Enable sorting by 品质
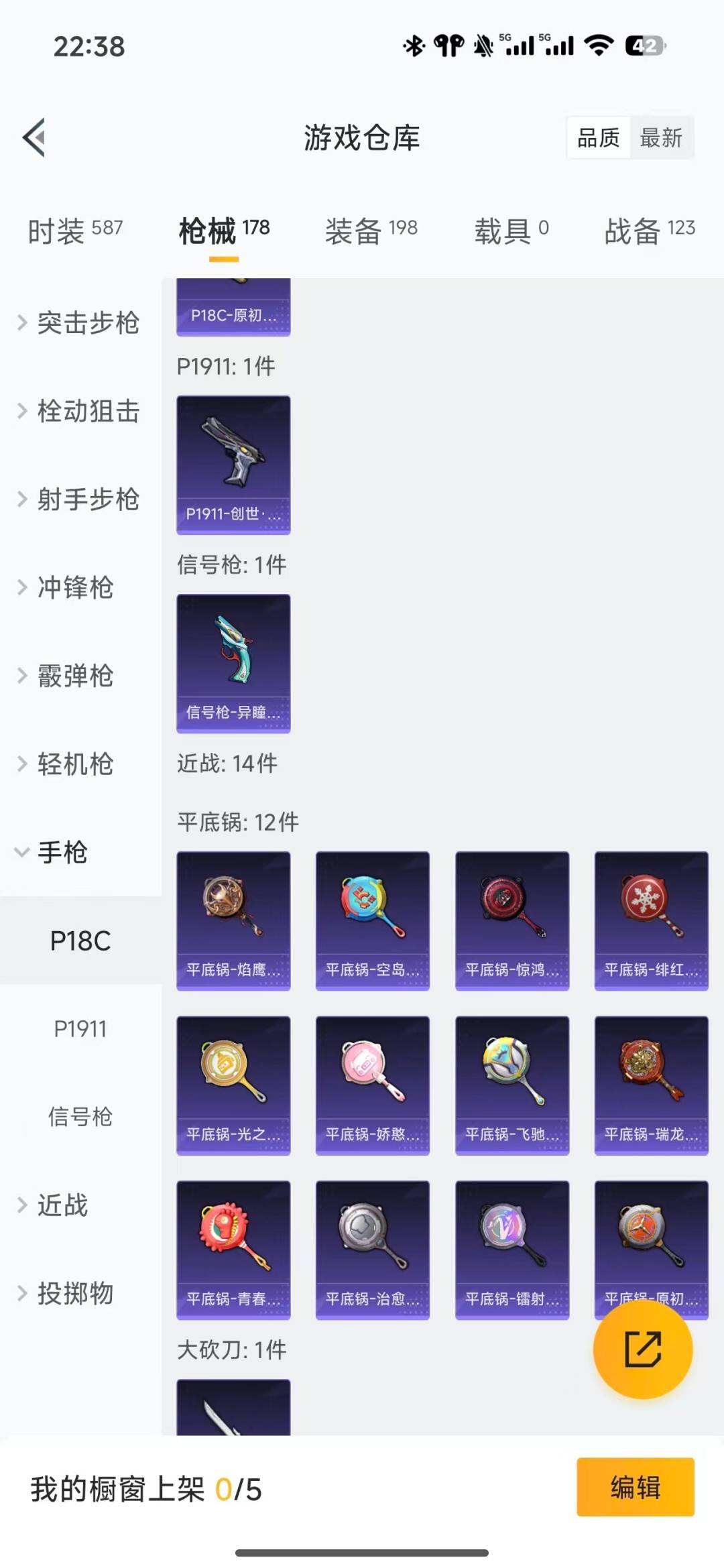Image resolution: width=724 pixels, height=1568 pixels. coord(599,137)
